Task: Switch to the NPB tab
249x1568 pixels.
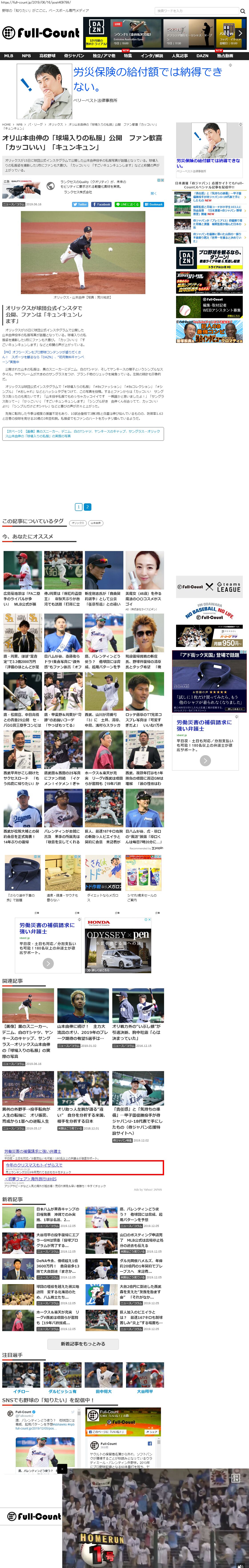Action: 26,55
